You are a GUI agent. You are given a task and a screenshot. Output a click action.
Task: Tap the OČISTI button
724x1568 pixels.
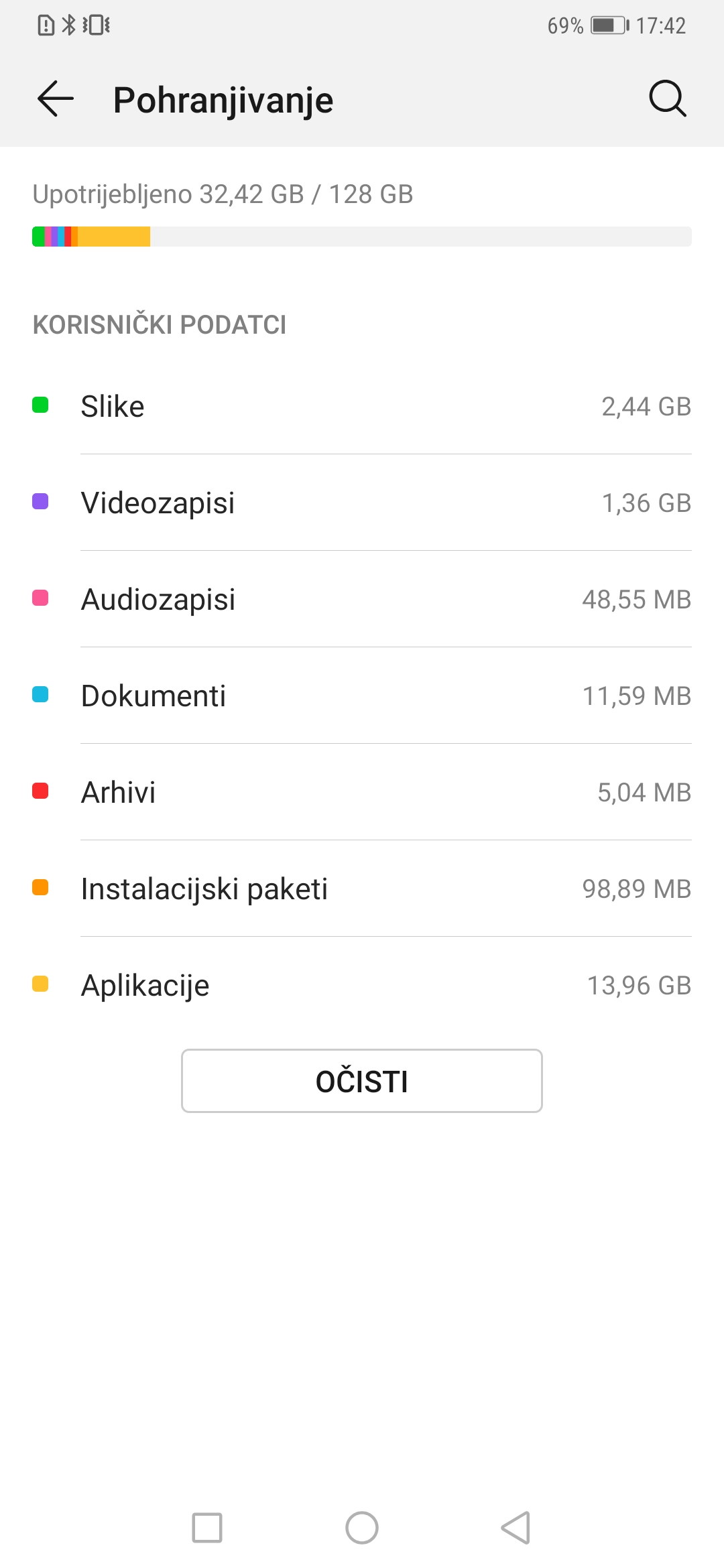point(362,1081)
